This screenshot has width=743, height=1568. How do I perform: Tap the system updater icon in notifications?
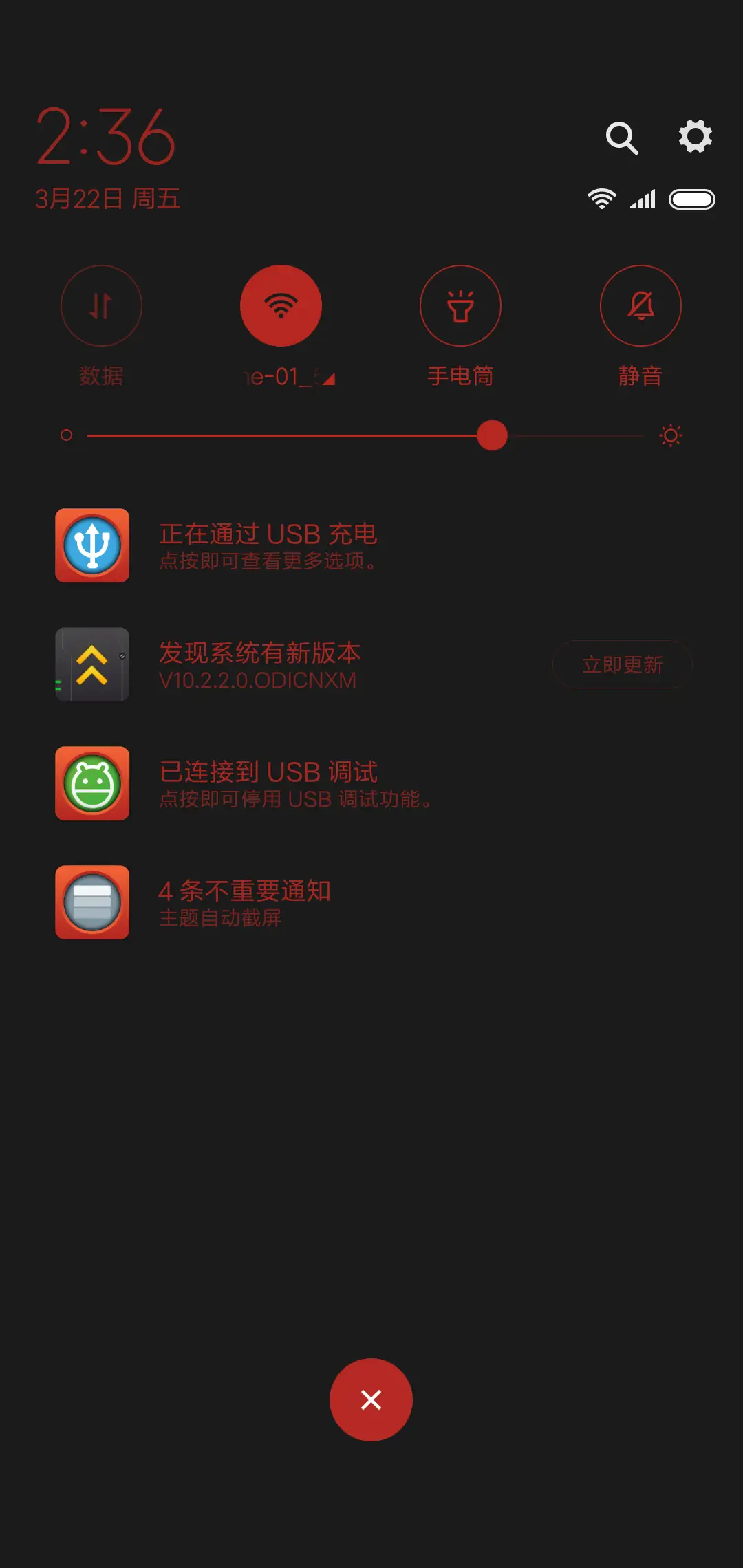pyautogui.click(x=92, y=664)
